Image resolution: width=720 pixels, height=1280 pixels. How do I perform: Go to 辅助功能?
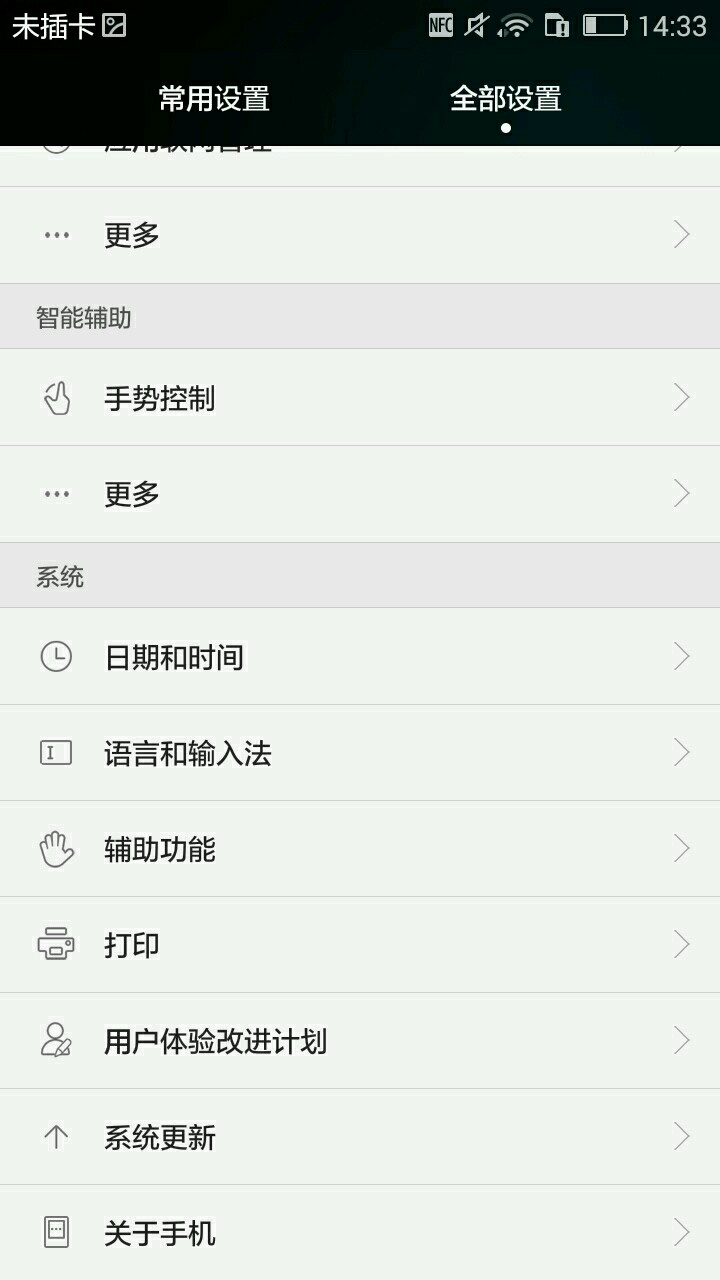pyautogui.click(x=360, y=849)
